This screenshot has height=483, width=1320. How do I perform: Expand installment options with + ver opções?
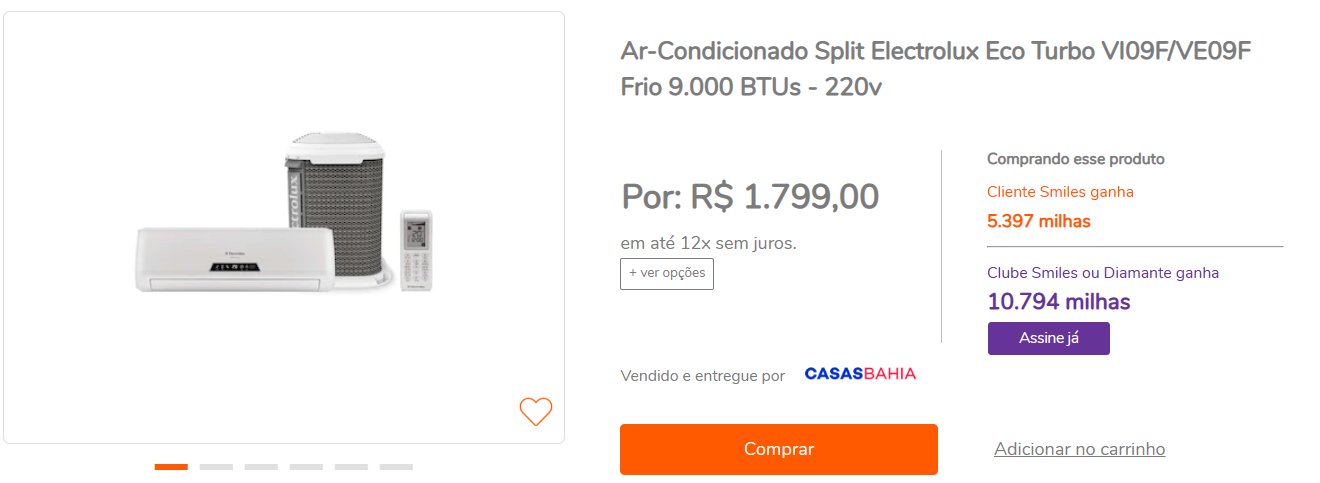tap(667, 273)
